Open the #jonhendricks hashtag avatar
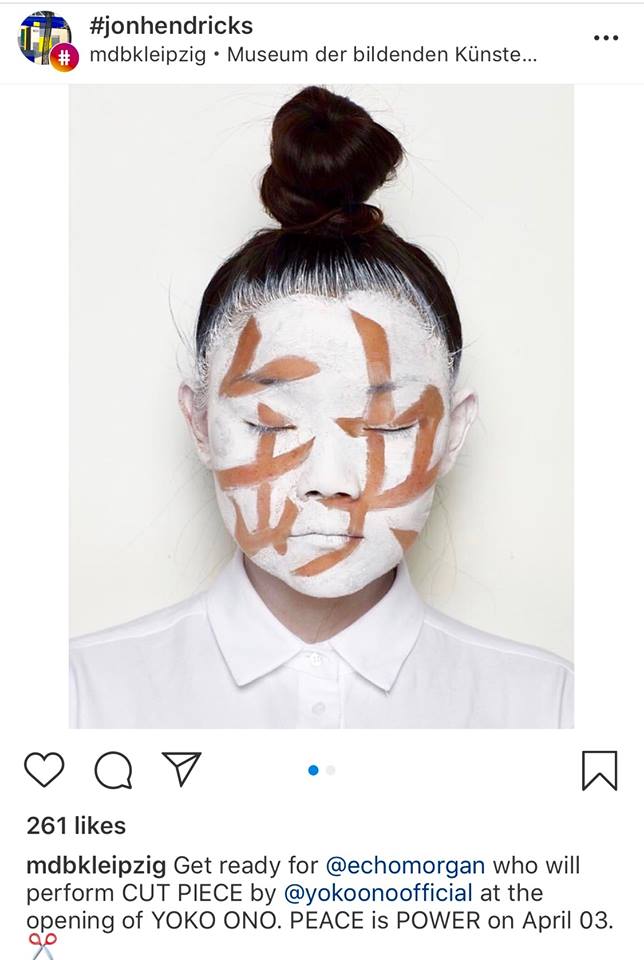The image size is (644, 960). pyautogui.click(x=46, y=40)
